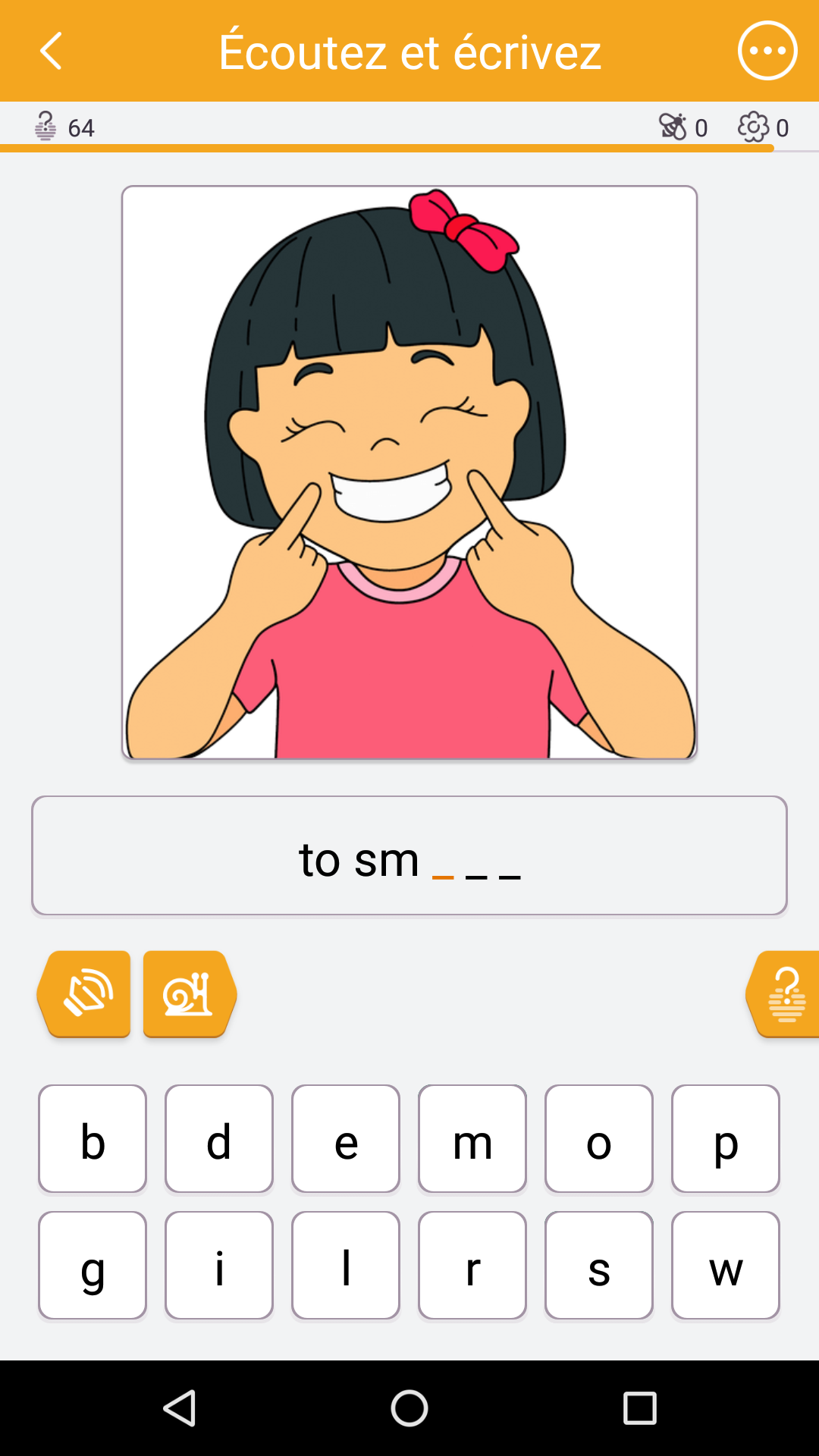Image resolution: width=819 pixels, height=1456 pixels.
Task: Pick the letter key "s"
Action: pos(599,1266)
